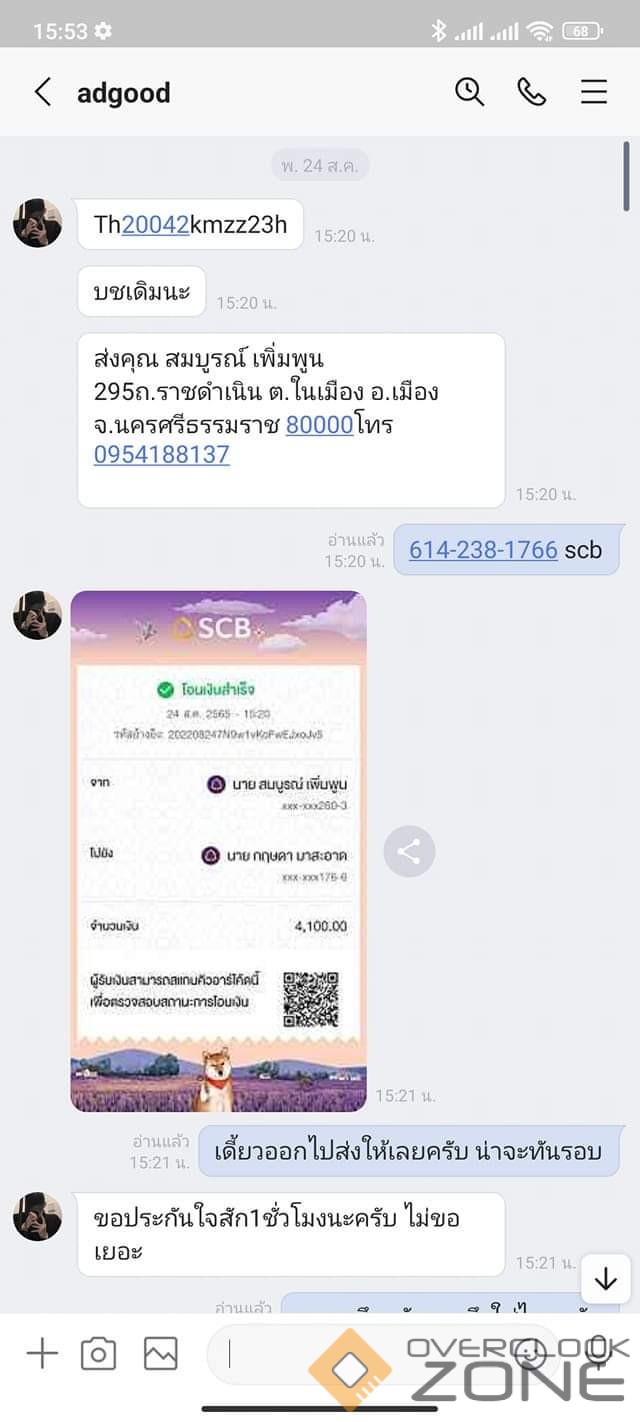Viewport: 640px width, 1422px height.
Task: Search within this conversation
Action: tap(469, 92)
